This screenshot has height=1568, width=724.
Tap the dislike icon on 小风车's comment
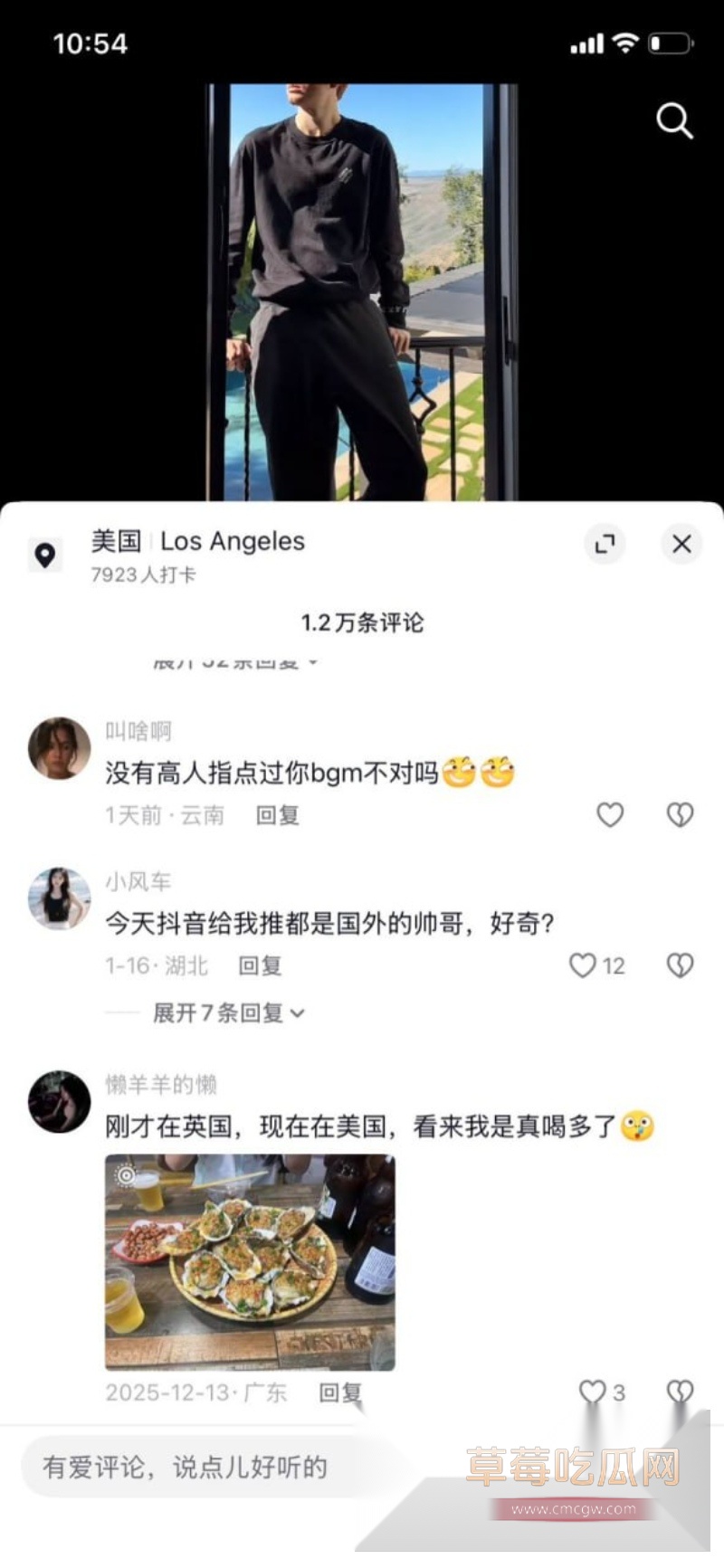(681, 965)
